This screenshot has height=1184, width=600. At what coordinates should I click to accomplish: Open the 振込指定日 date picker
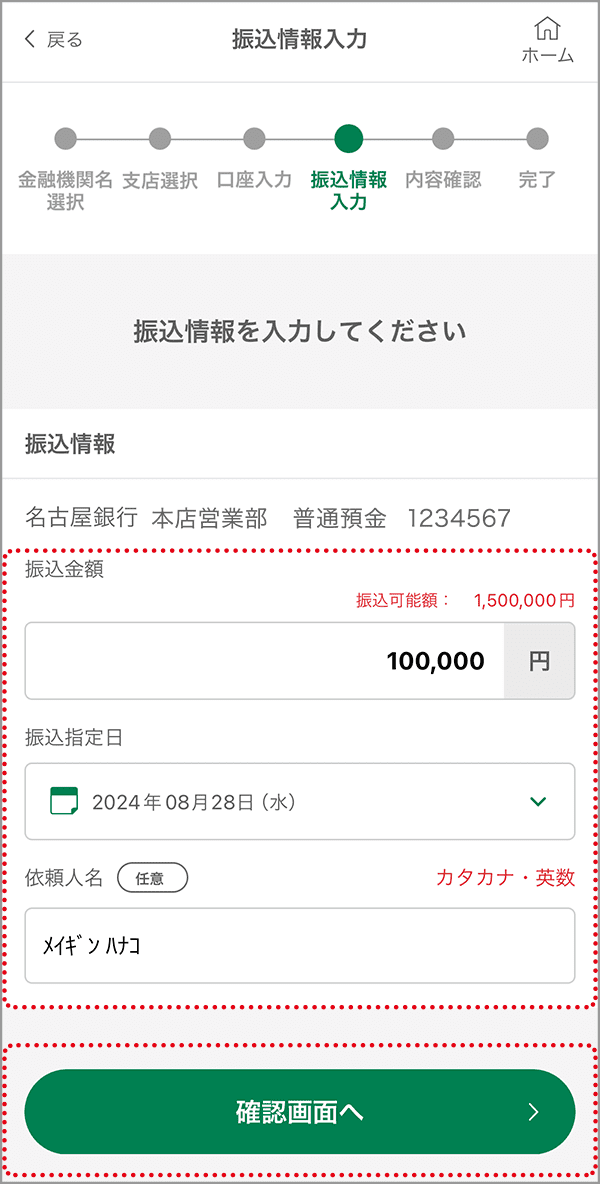(x=300, y=801)
